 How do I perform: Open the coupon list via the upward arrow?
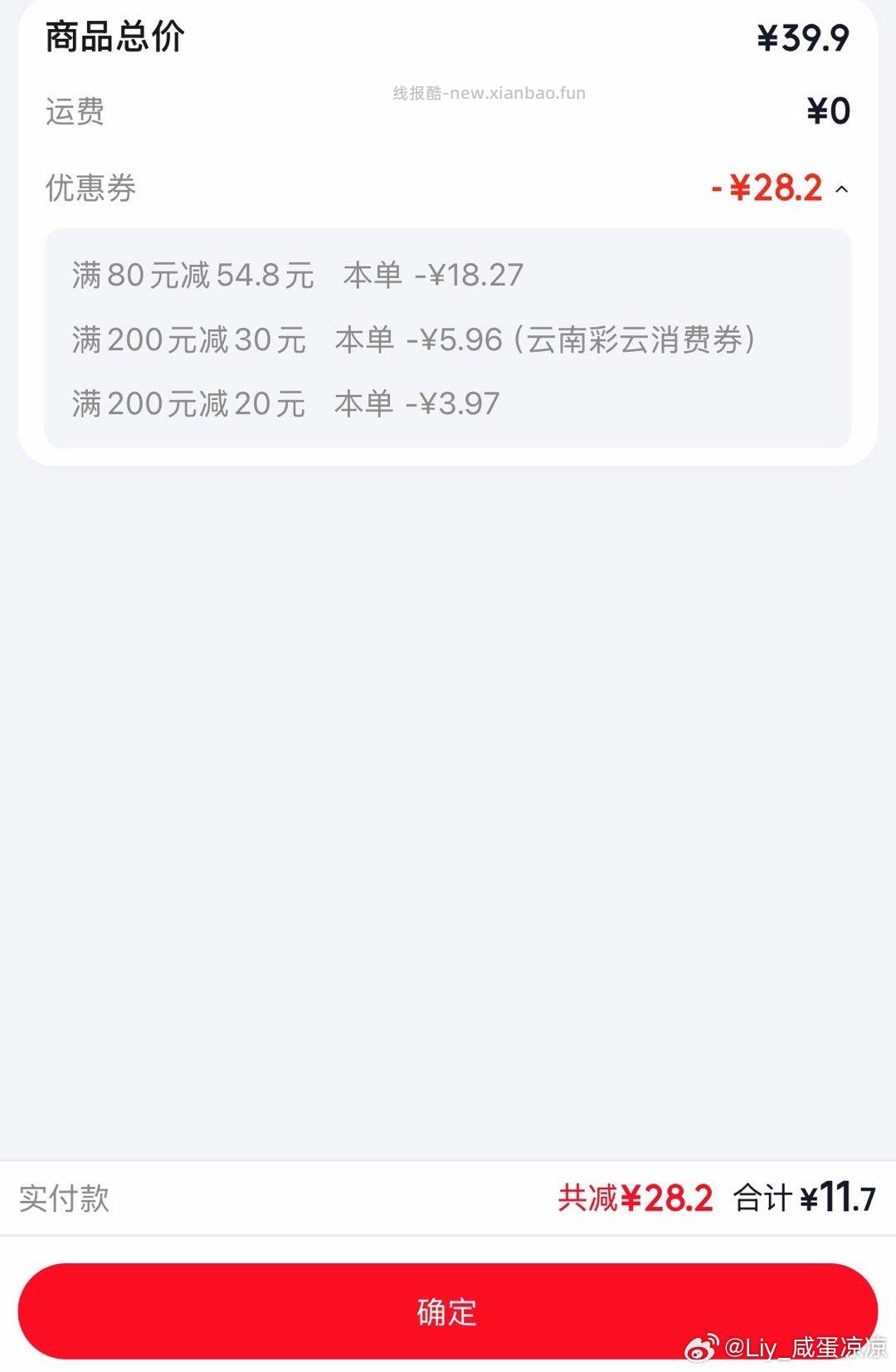[844, 189]
